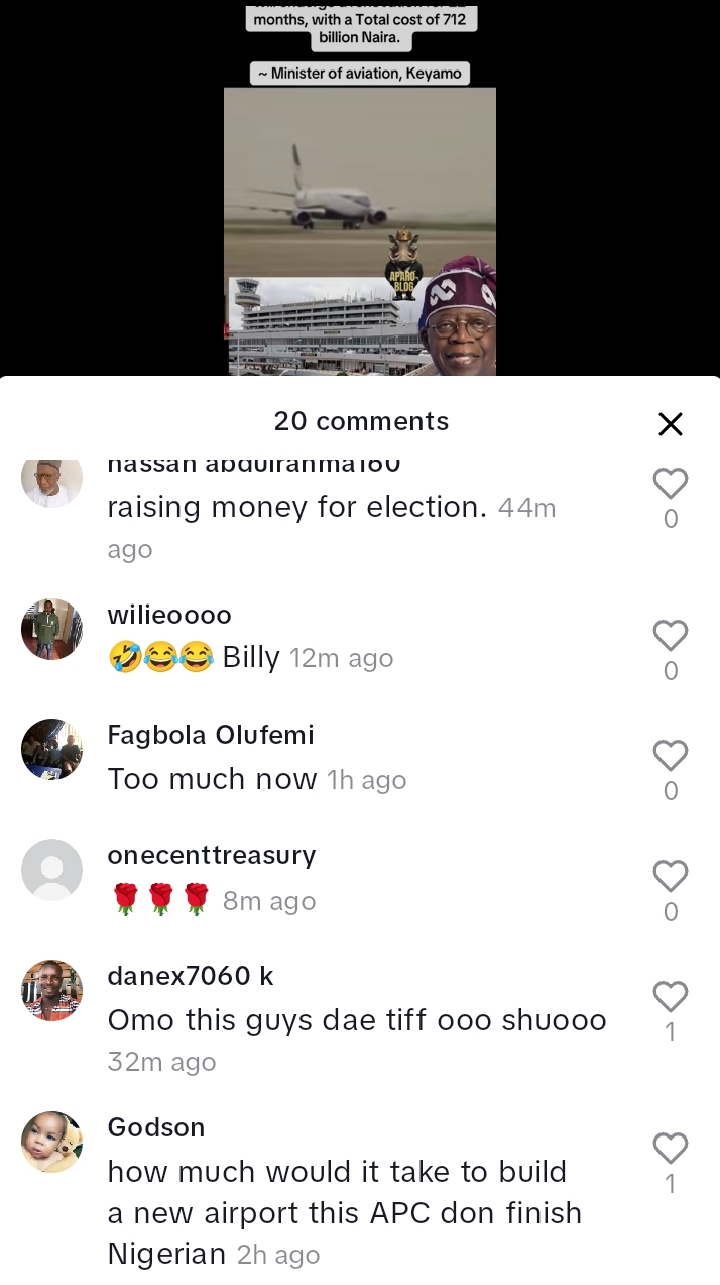Open danex7060 k's profile avatar
Viewport: 720px width, 1285px height.
tap(52, 990)
